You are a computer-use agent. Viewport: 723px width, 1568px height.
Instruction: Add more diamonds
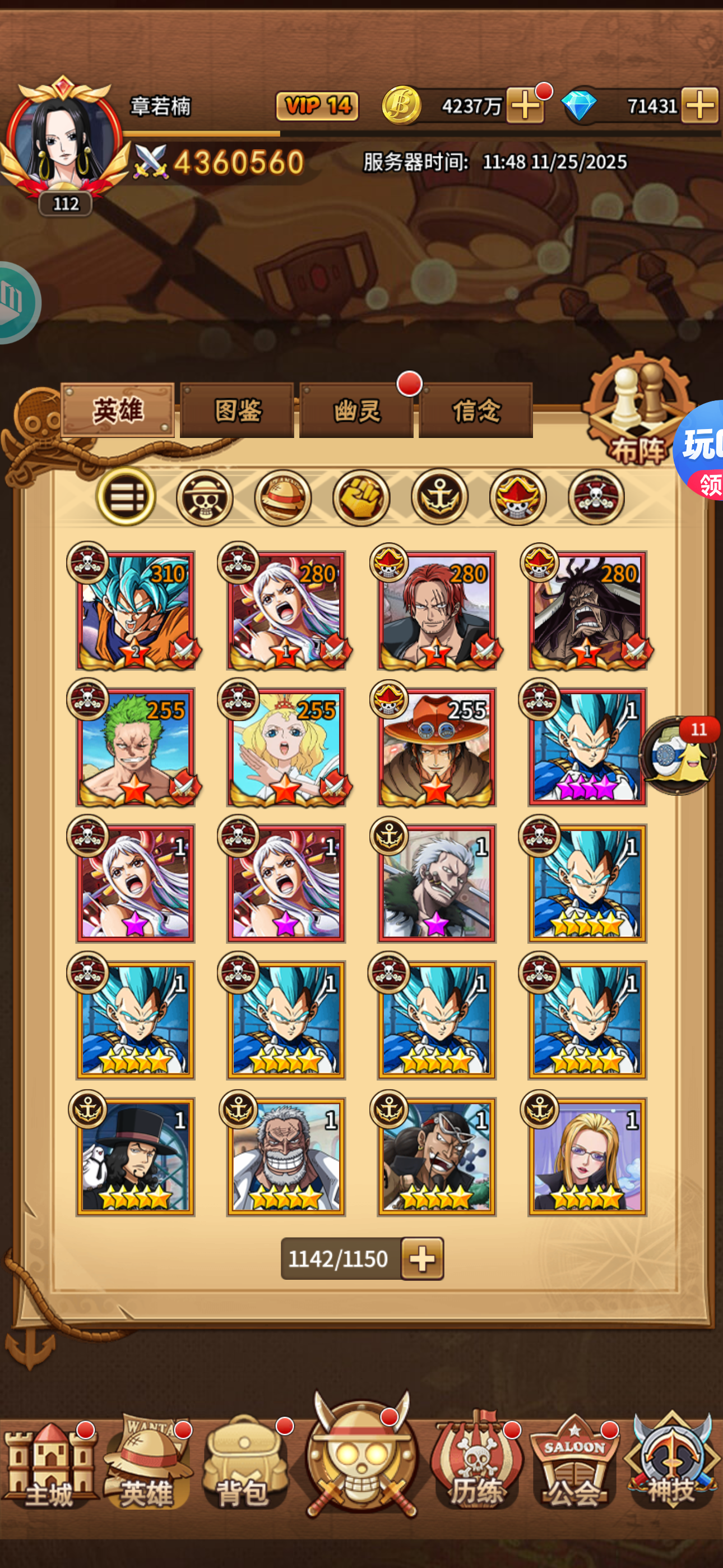699,107
